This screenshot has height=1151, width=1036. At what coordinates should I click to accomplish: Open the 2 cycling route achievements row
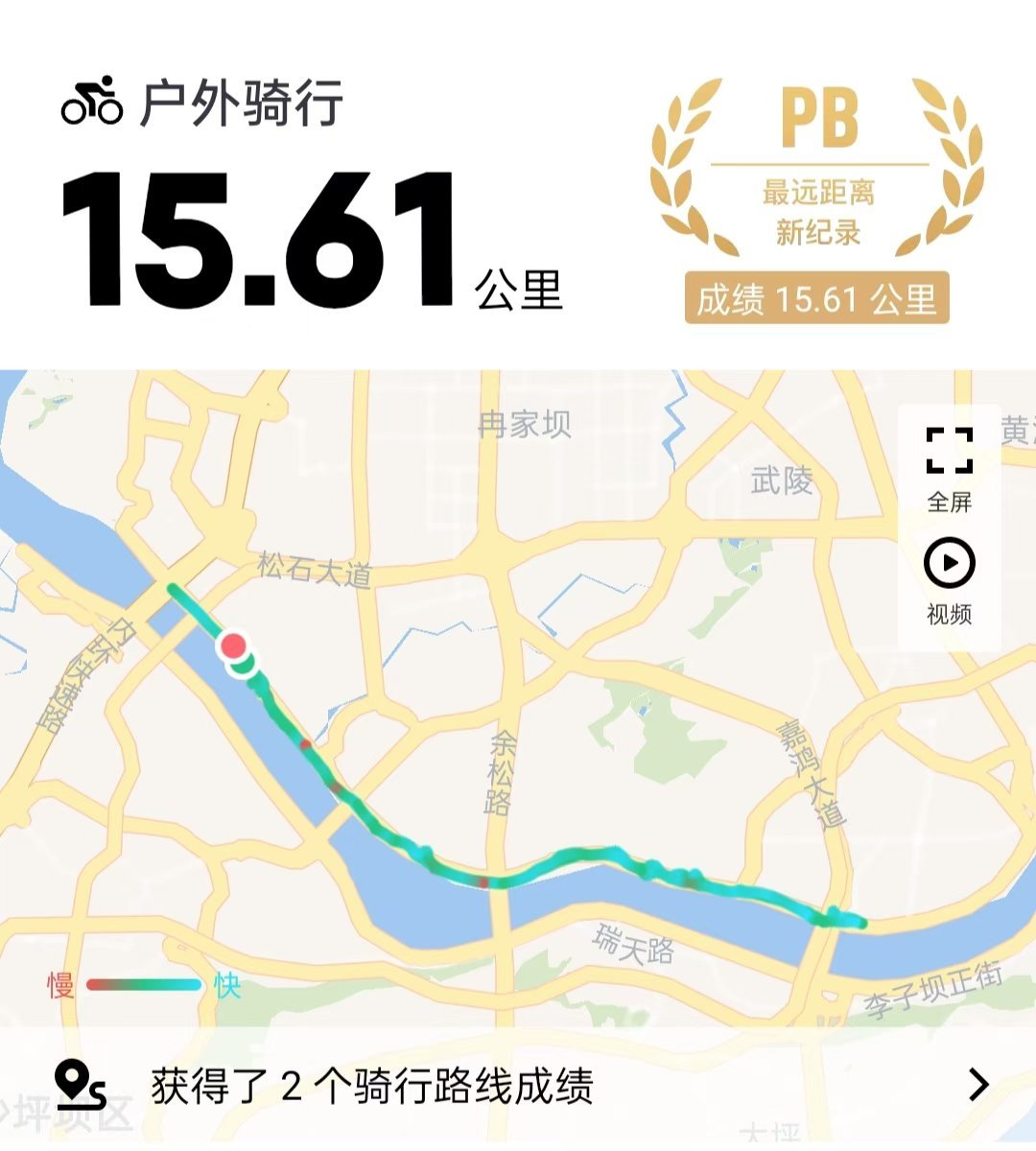(x=518, y=1085)
